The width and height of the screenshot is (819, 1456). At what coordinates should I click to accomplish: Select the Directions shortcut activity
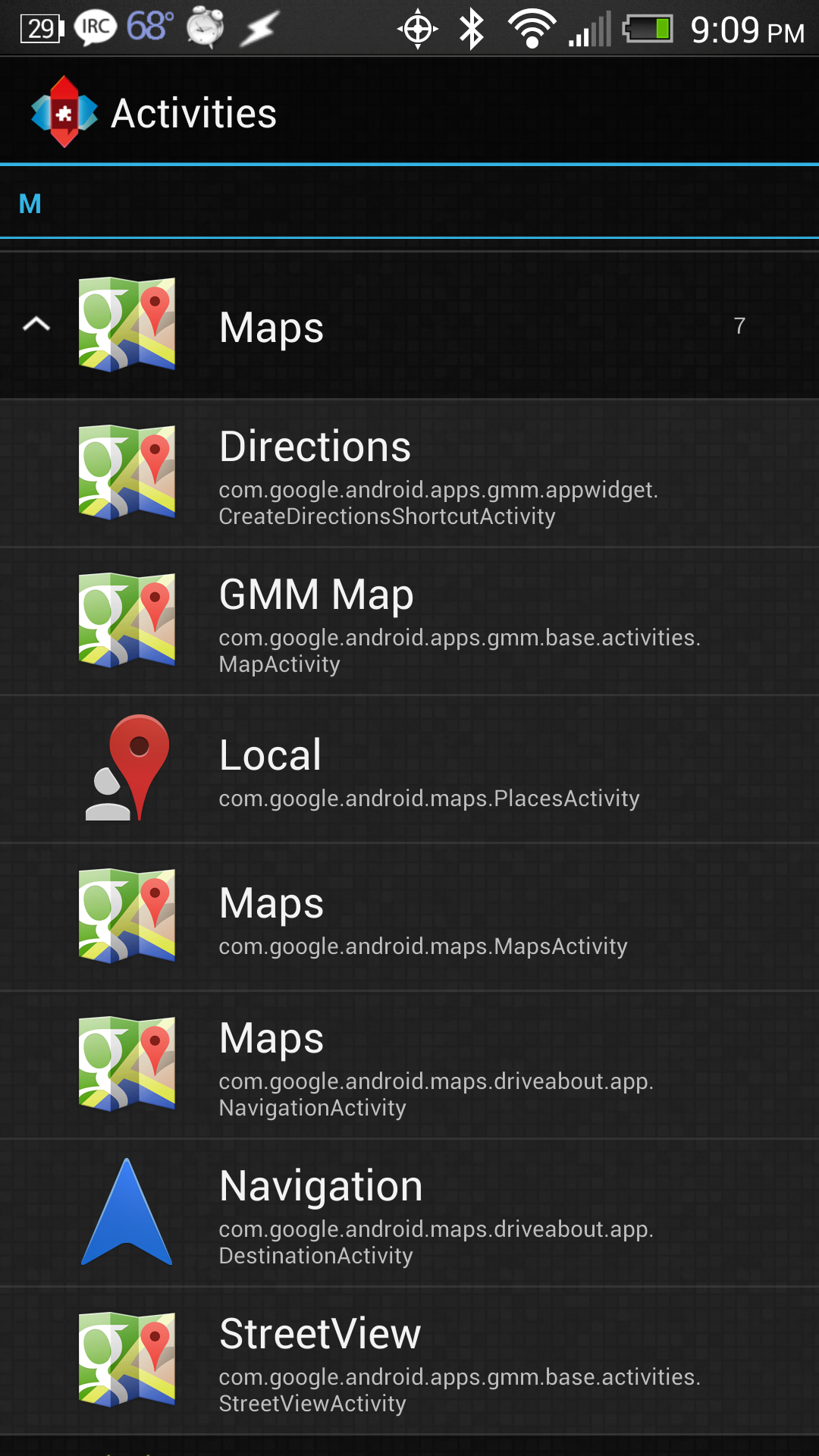(409, 474)
